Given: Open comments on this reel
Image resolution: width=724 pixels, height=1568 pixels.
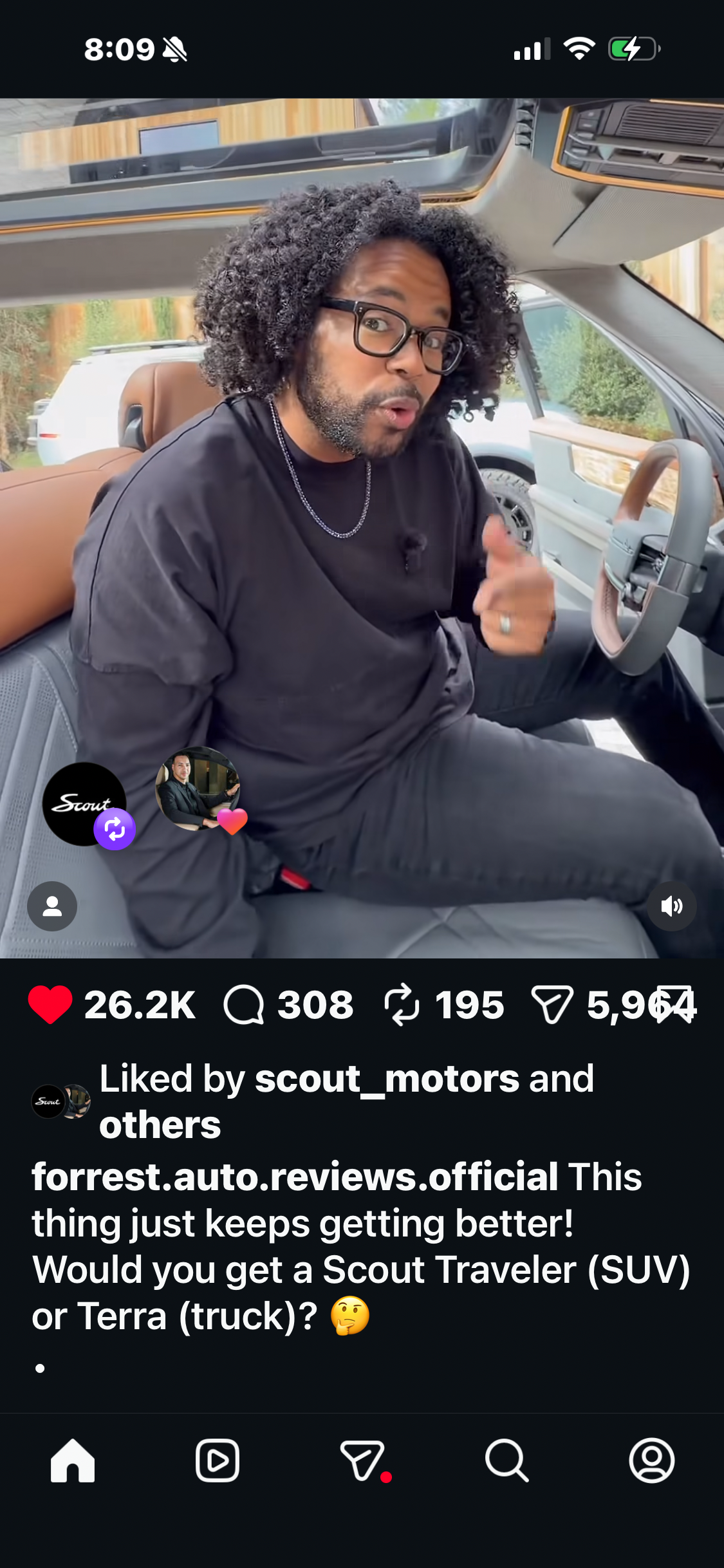Looking at the screenshot, I should pos(244,1005).
